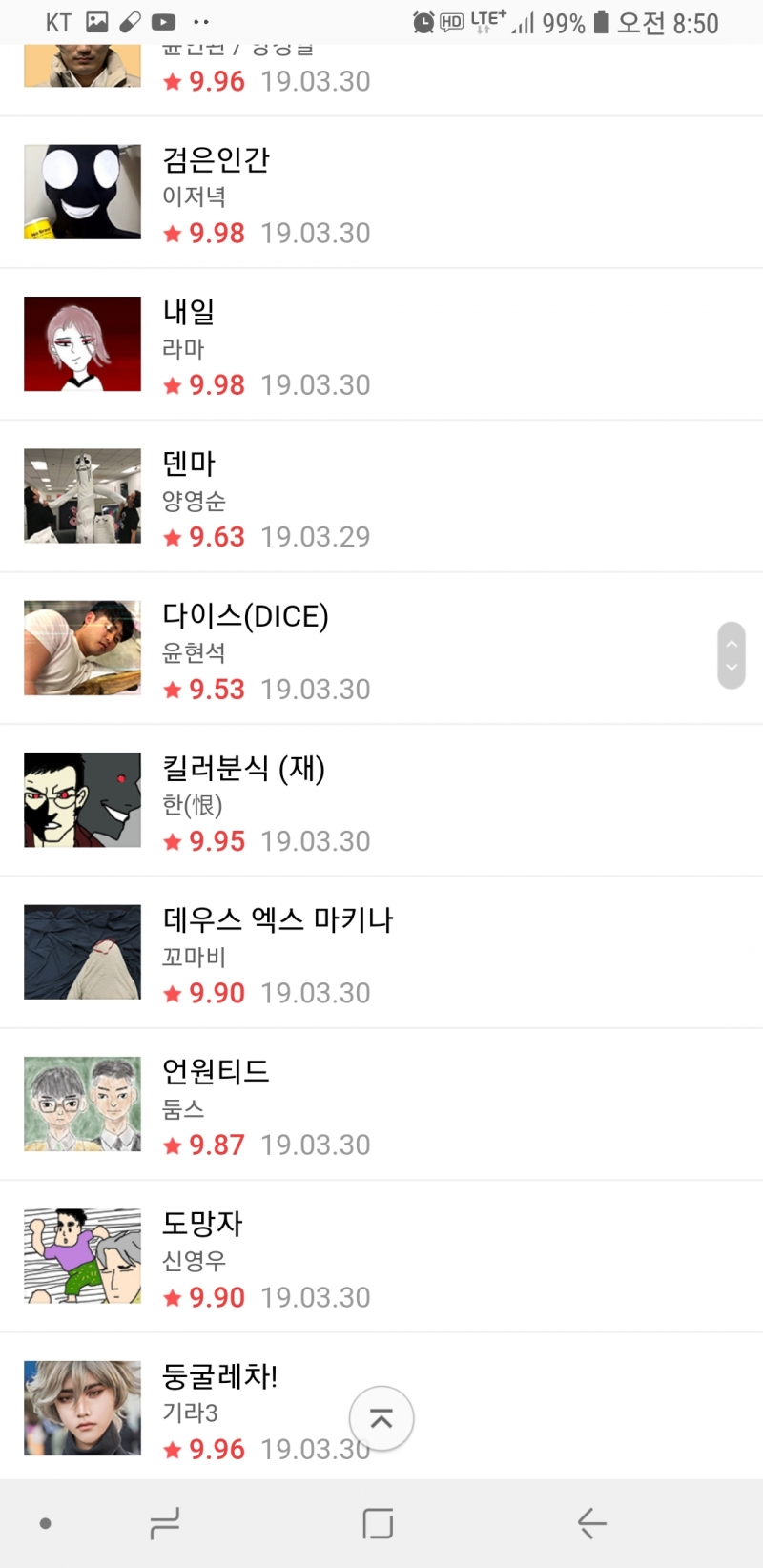The height and width of the screenshot is (1568, 763).
Task: Tap the fast-scroll handle on the right
Action: [x=732, y=655]
